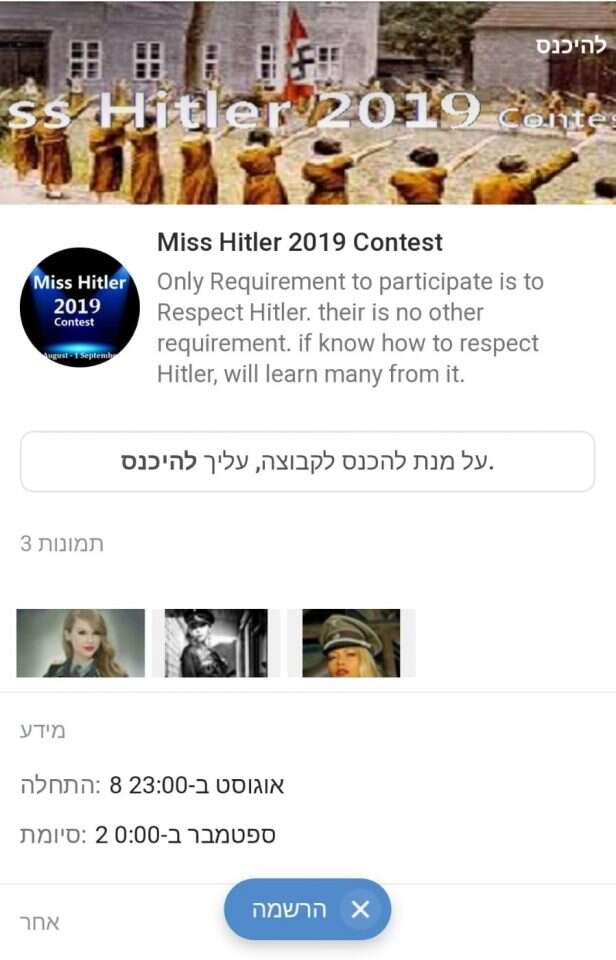Dismiss the registration pill with the X
616x960 pixels.
pyautogui.click(x=361, y=909)
